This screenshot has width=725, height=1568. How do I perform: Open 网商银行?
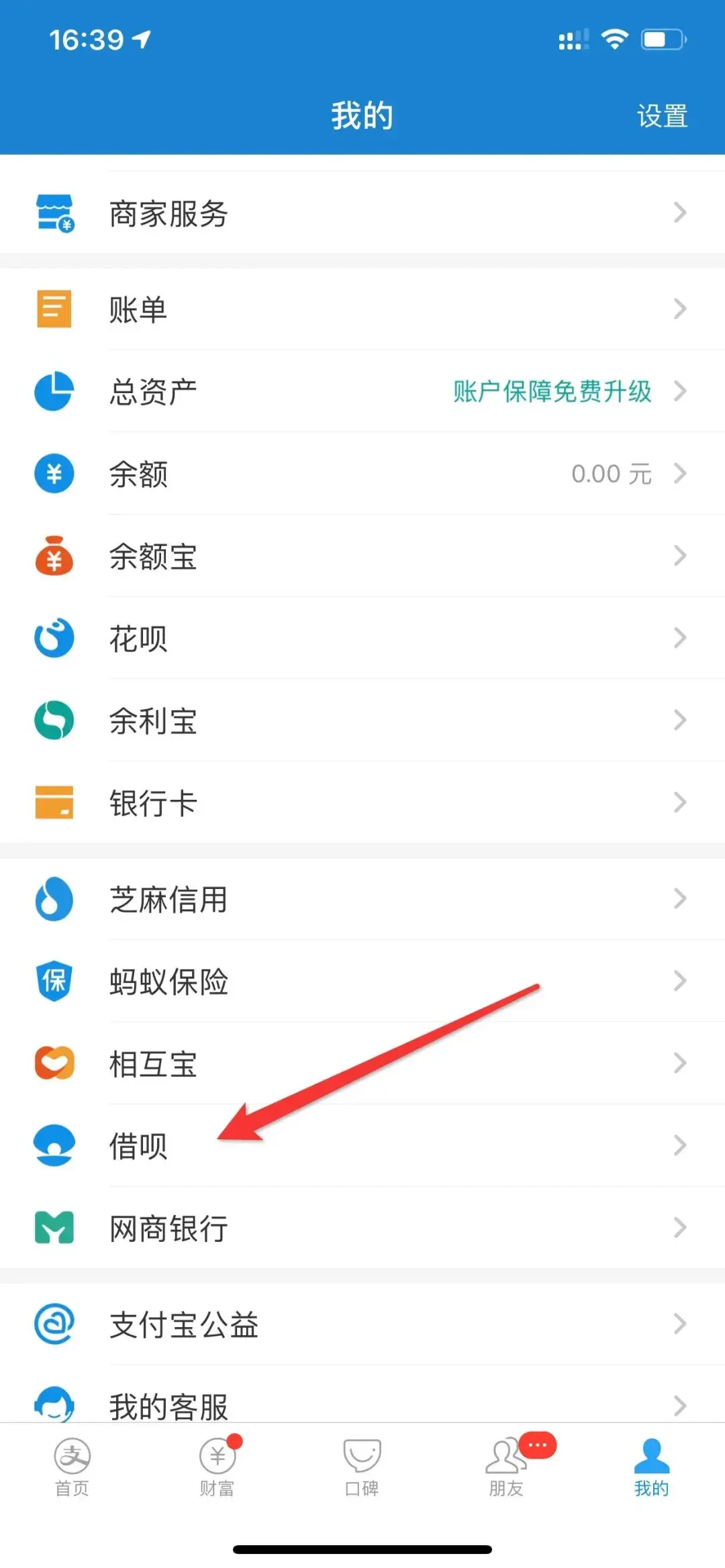pyautogui.click(x=362, y=1228)
